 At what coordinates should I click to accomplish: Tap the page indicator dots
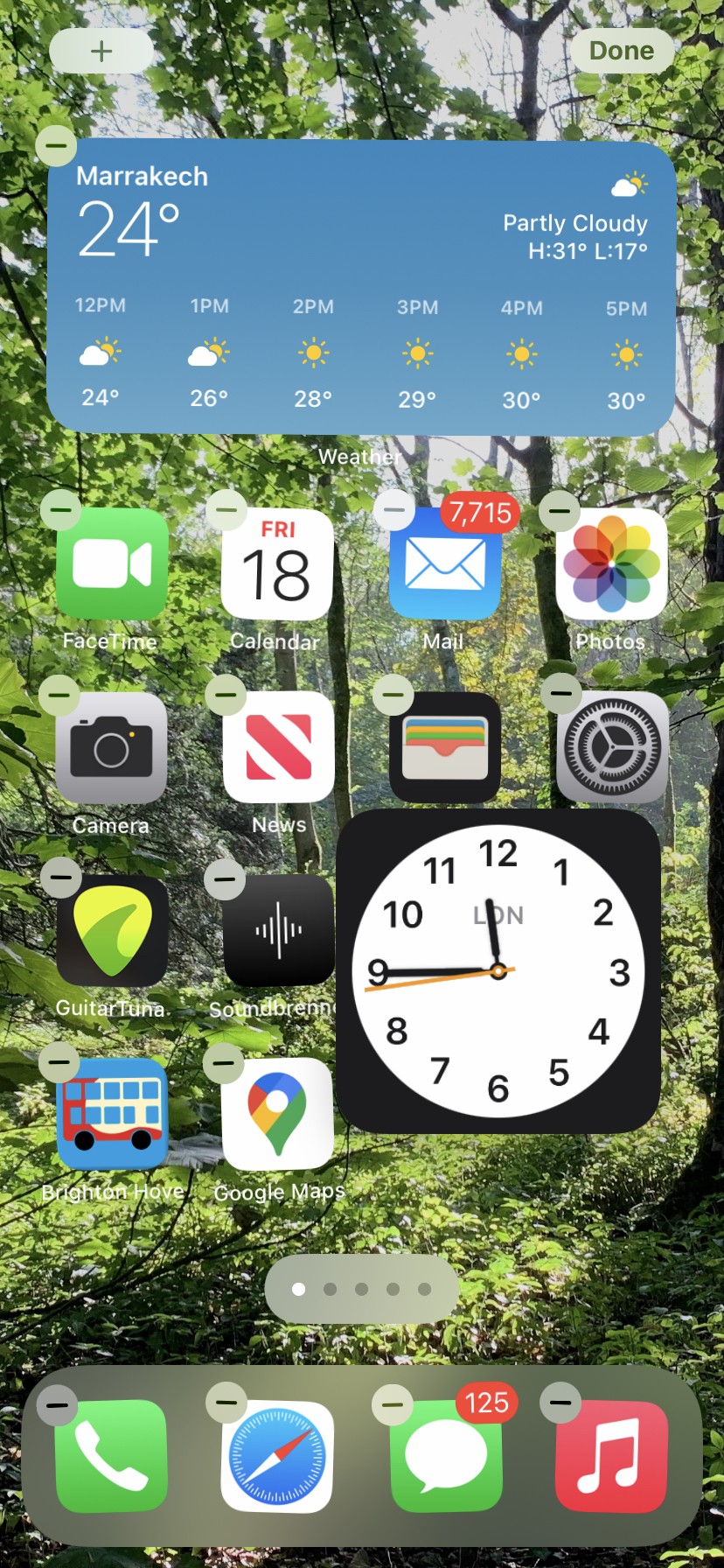(361, 1289)
